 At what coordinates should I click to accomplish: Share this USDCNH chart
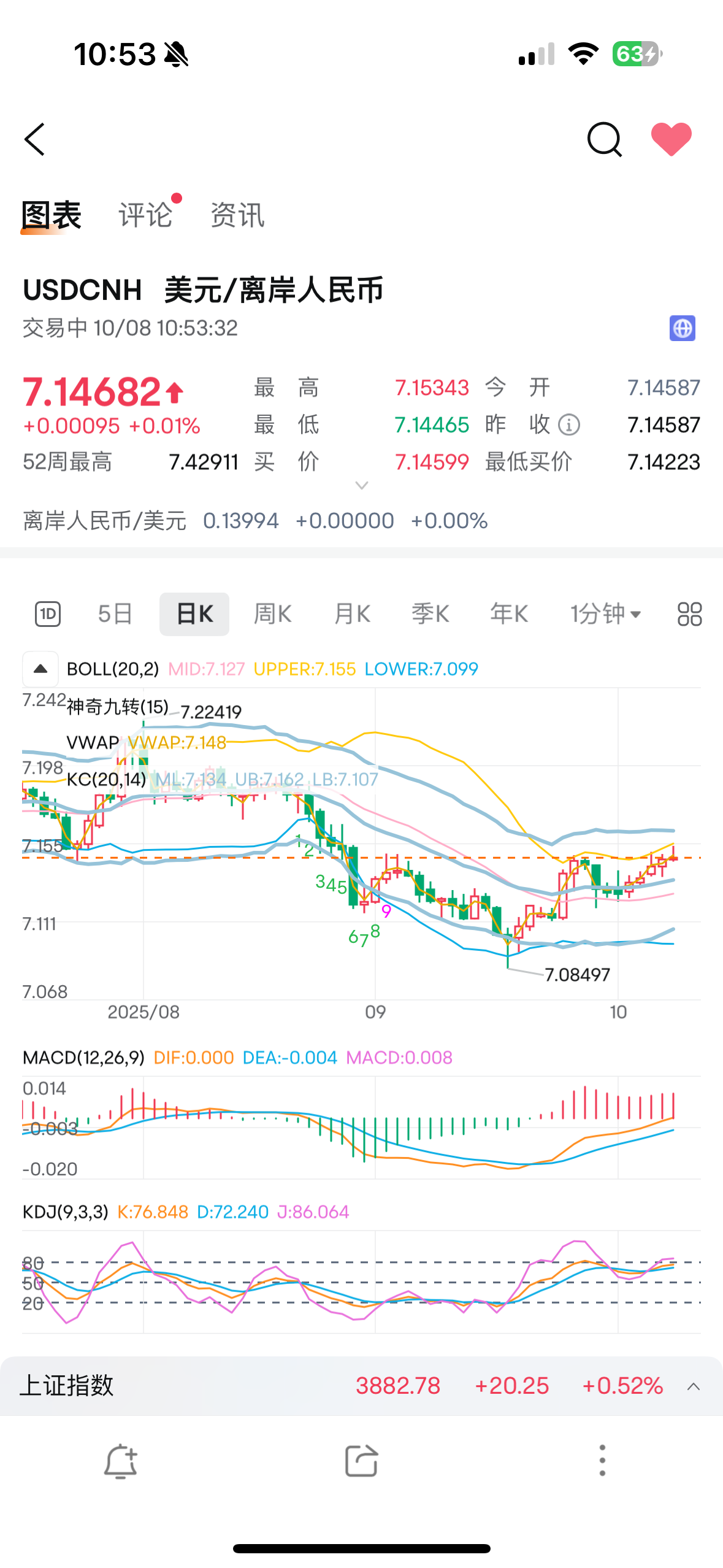point(361,1461)
